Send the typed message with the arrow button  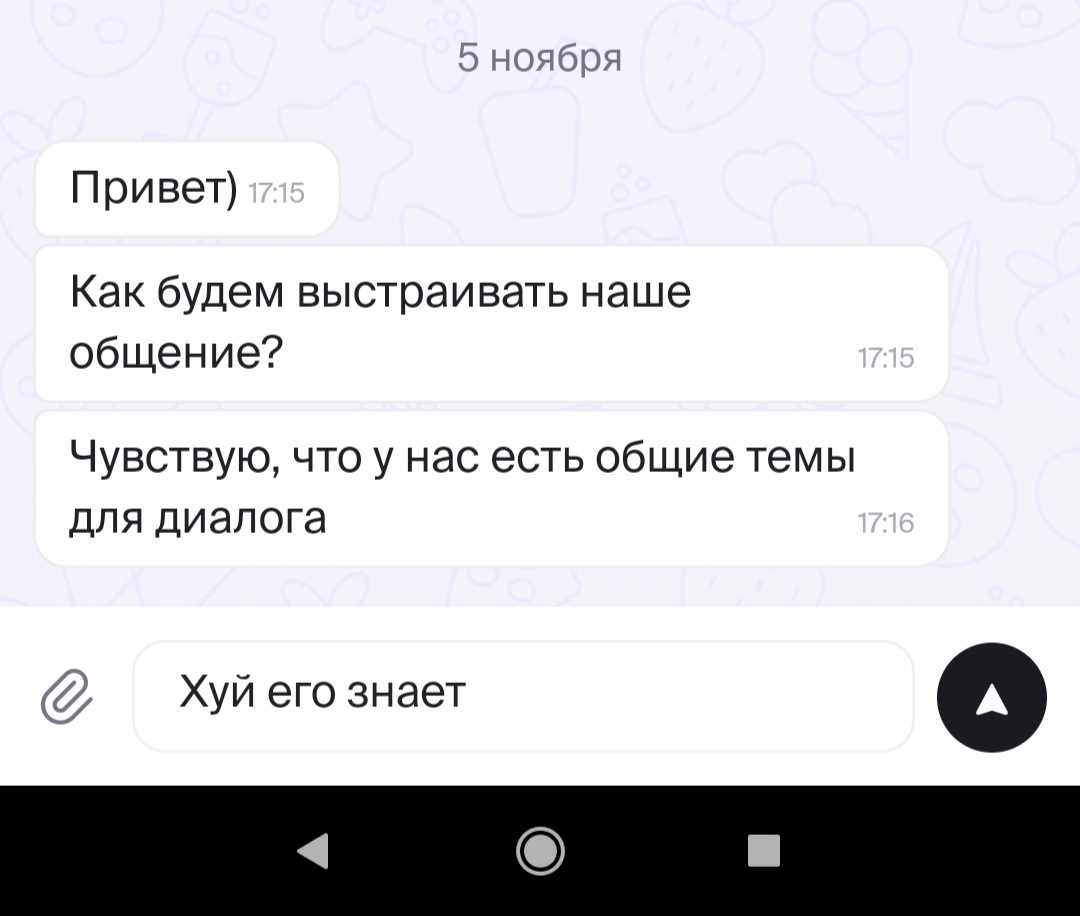tap(991, 697)
